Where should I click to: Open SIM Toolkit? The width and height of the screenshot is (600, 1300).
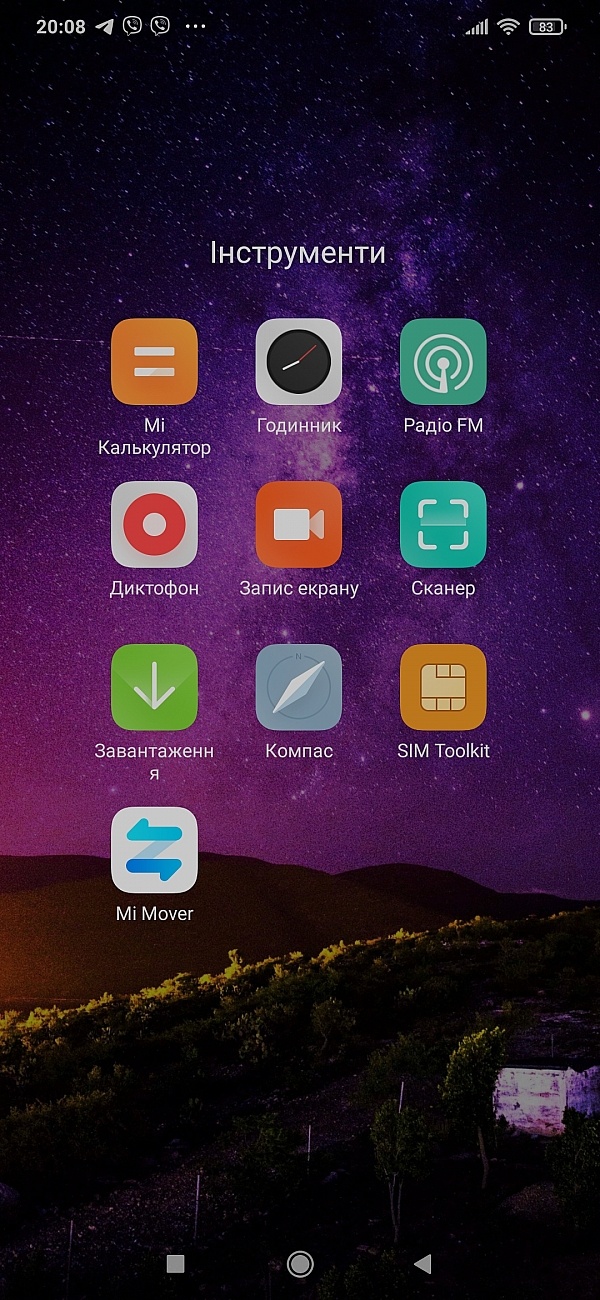[443, 688]
